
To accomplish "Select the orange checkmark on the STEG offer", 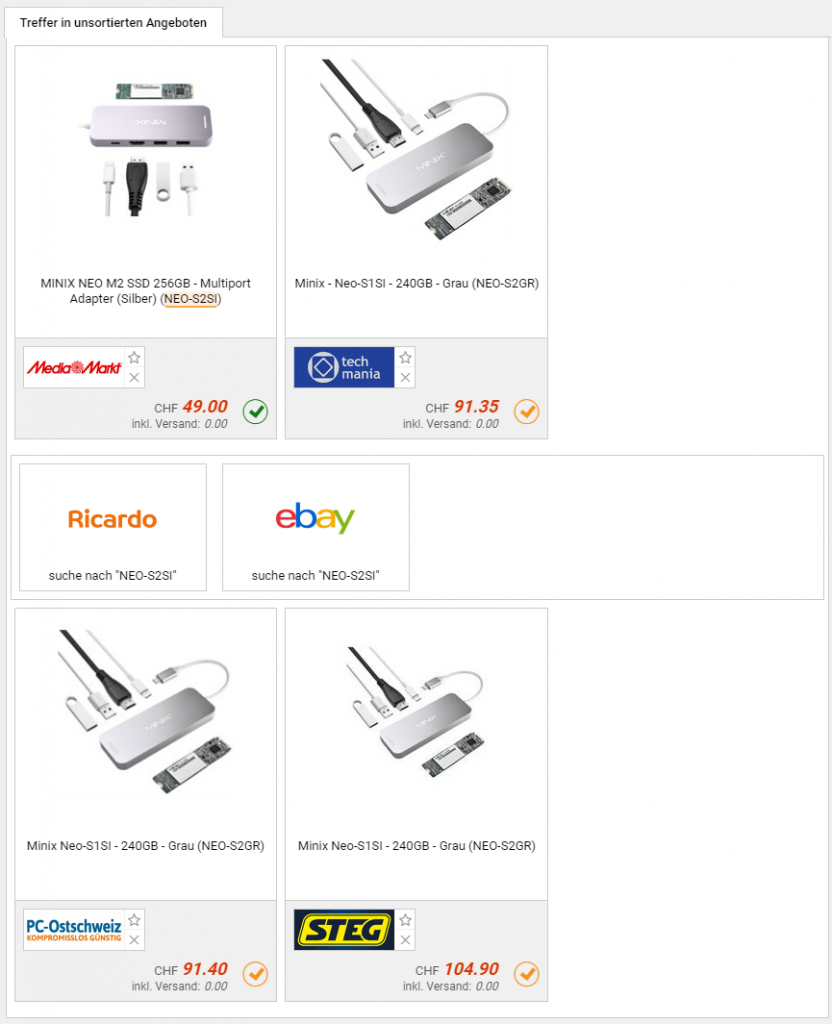I will pos(526,973).
